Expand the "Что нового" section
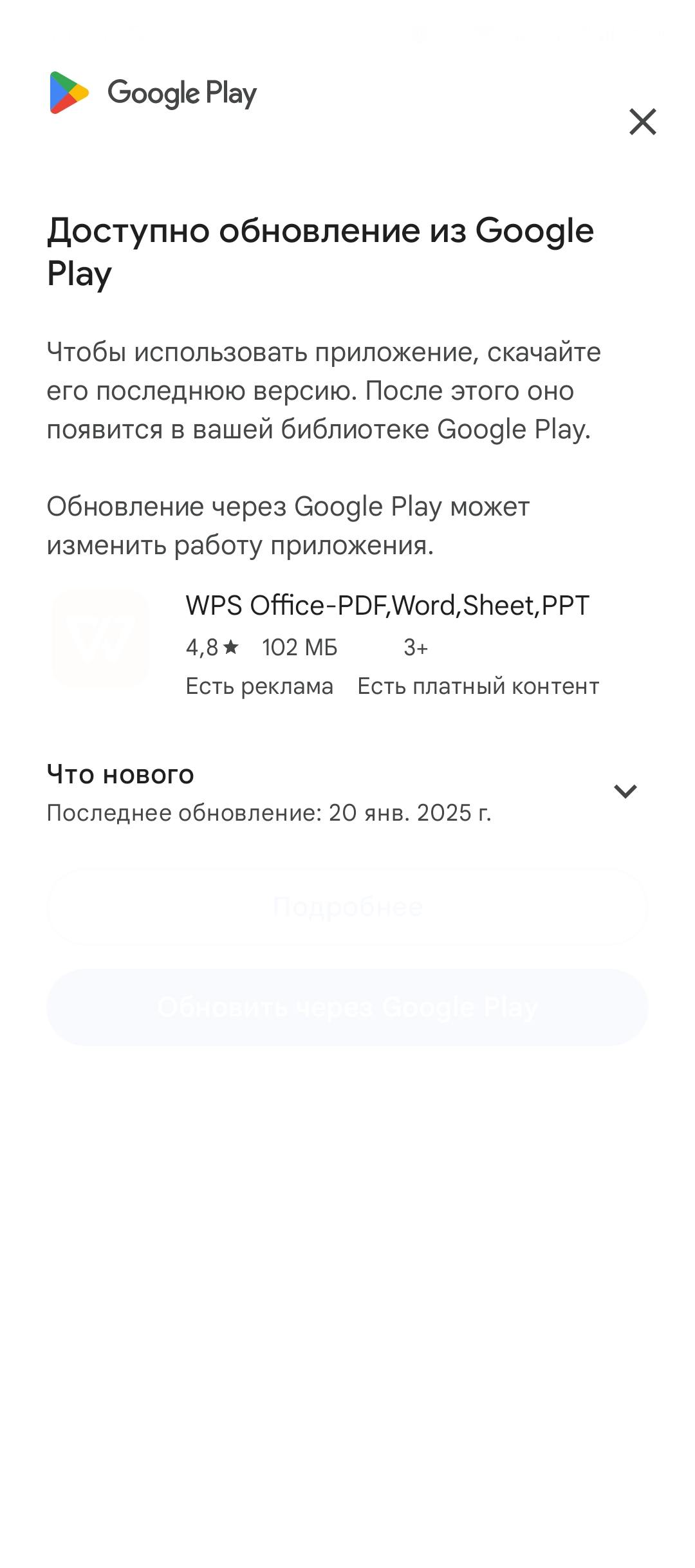This screenshot has width=695, height=1568. point(625,791)
